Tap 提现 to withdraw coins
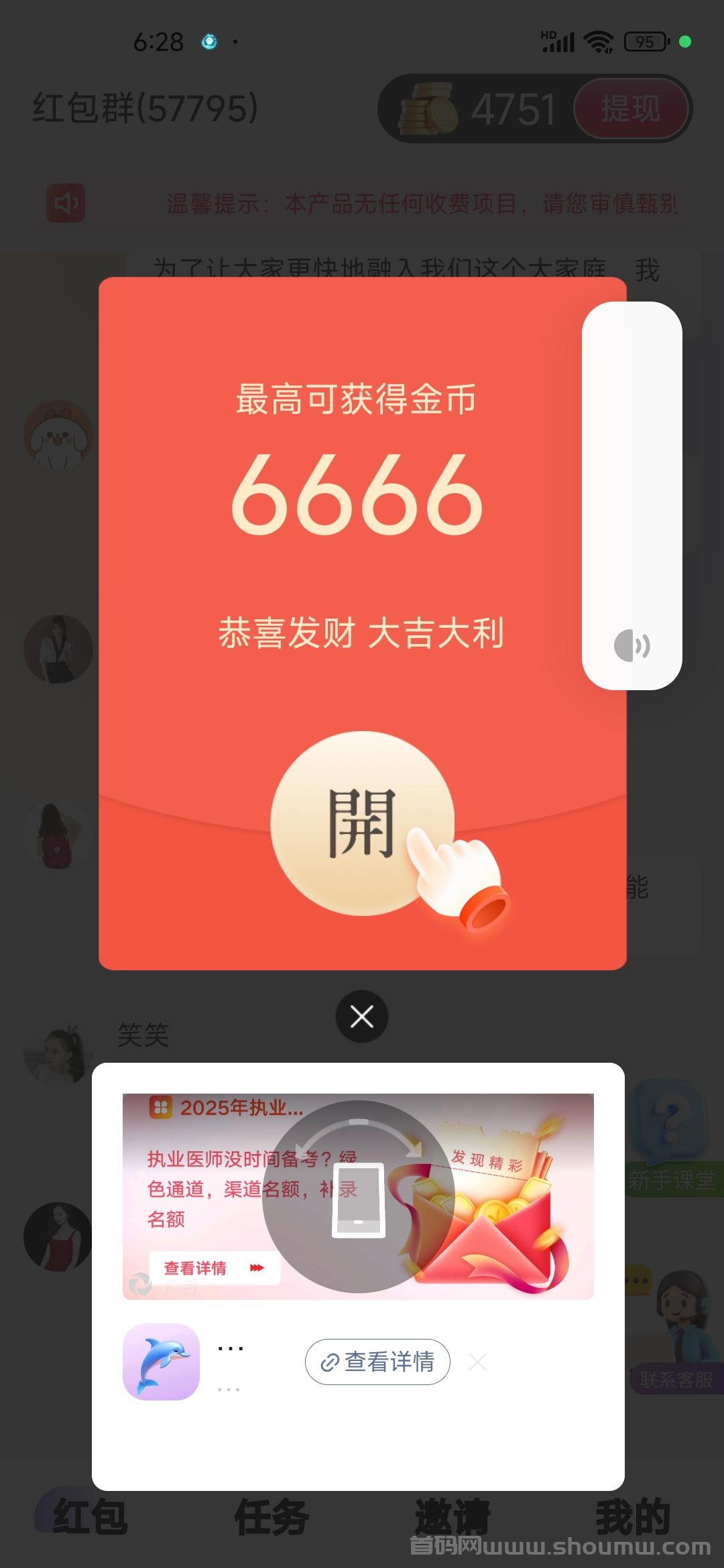724x1568 pixels. (x=630, y=109)
